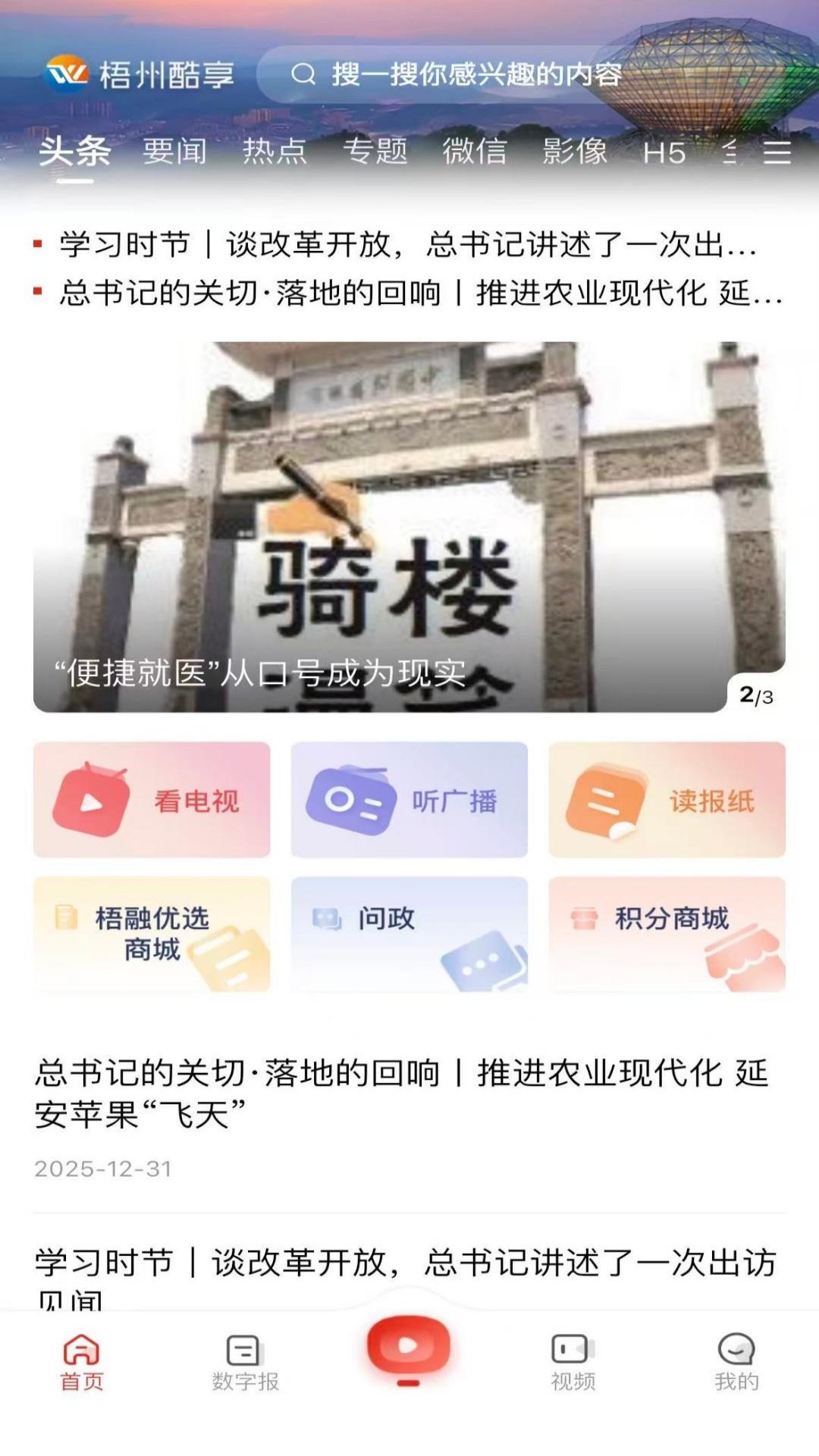
Task: Switch to the 要闻 tab
Action: point(173,152)
